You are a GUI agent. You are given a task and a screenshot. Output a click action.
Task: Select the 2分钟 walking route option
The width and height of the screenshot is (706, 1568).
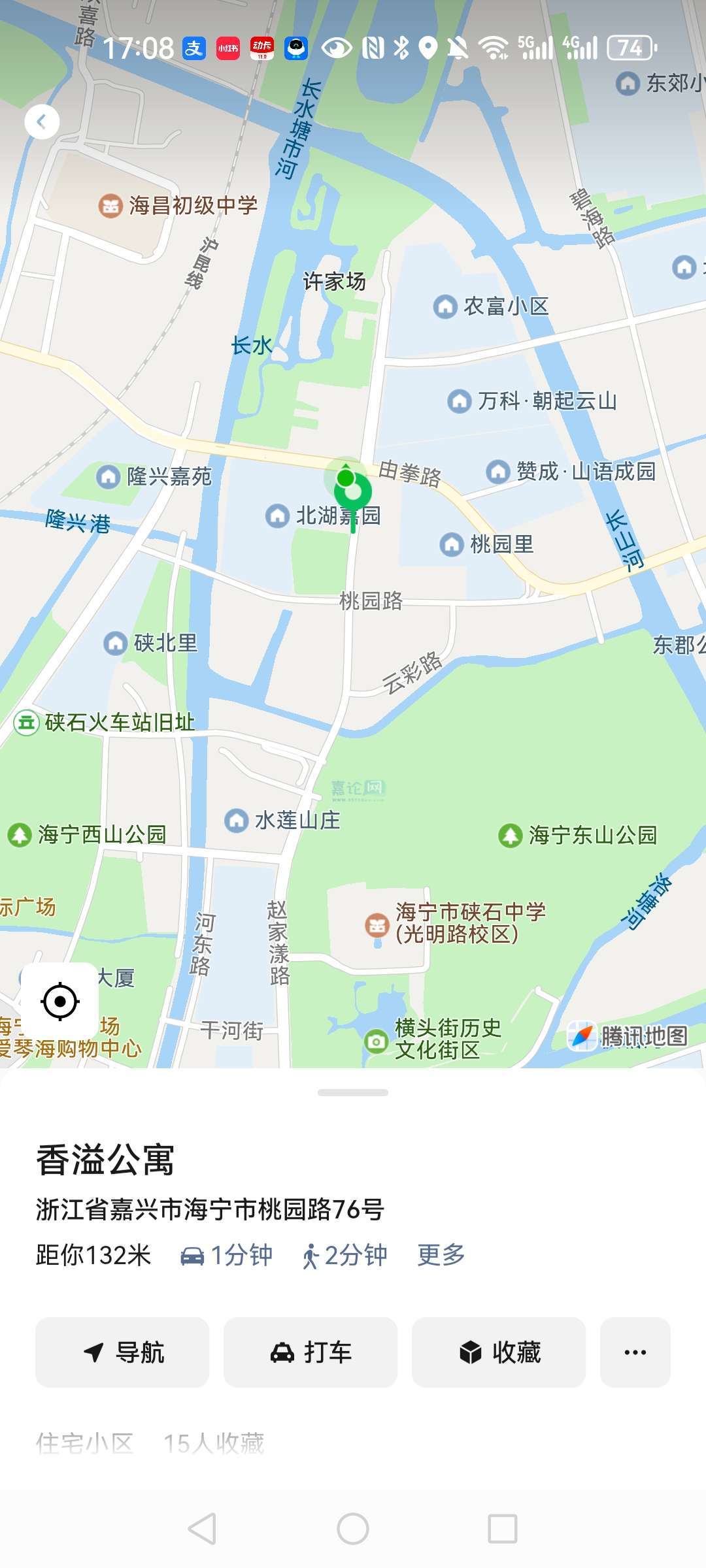[345, 1255]
